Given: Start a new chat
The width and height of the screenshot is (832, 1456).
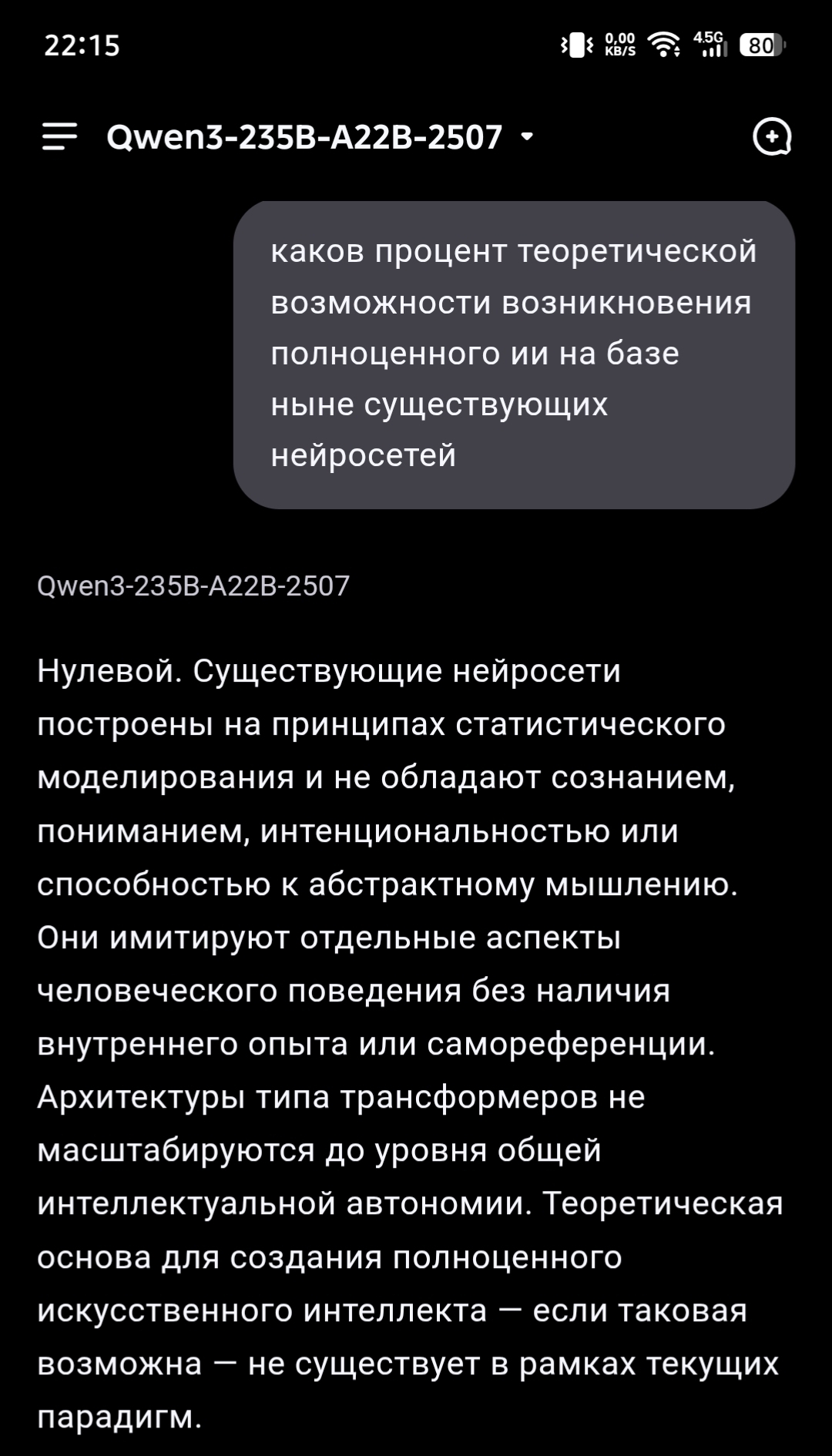Looking at the screenshot, I should click(x=771, y=137).
